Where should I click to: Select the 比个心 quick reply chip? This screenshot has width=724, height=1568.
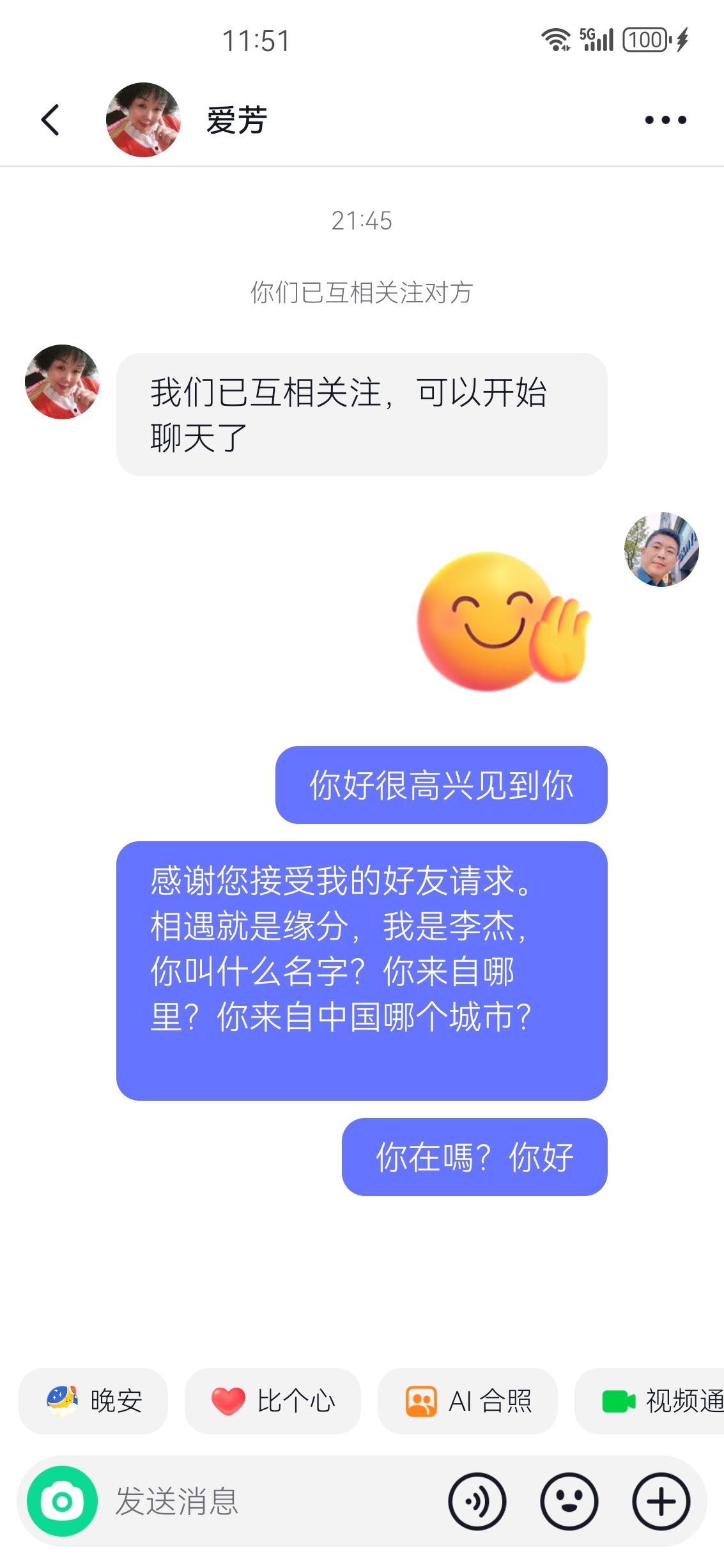point(273,1401)
